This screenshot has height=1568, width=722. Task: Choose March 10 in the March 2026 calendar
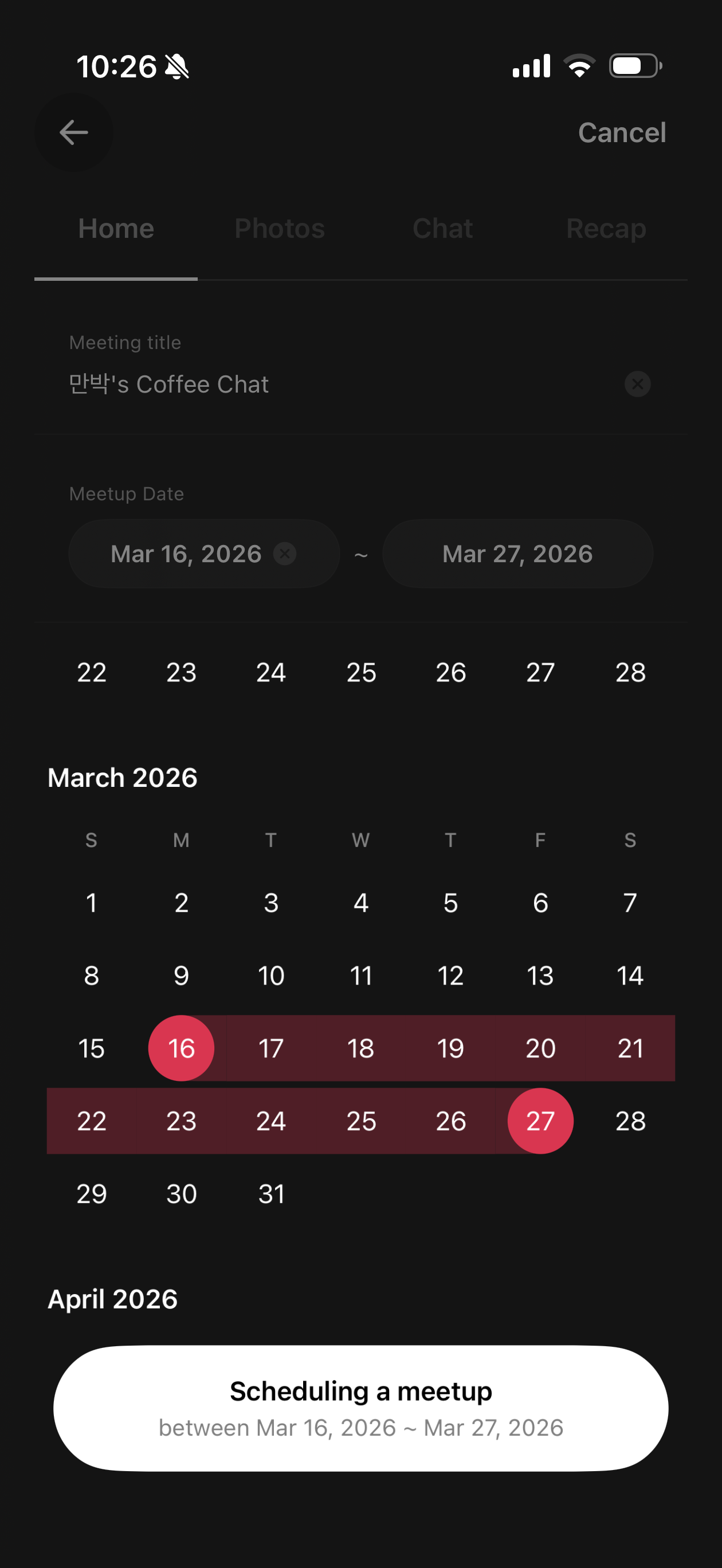click(x=271, y=976)
